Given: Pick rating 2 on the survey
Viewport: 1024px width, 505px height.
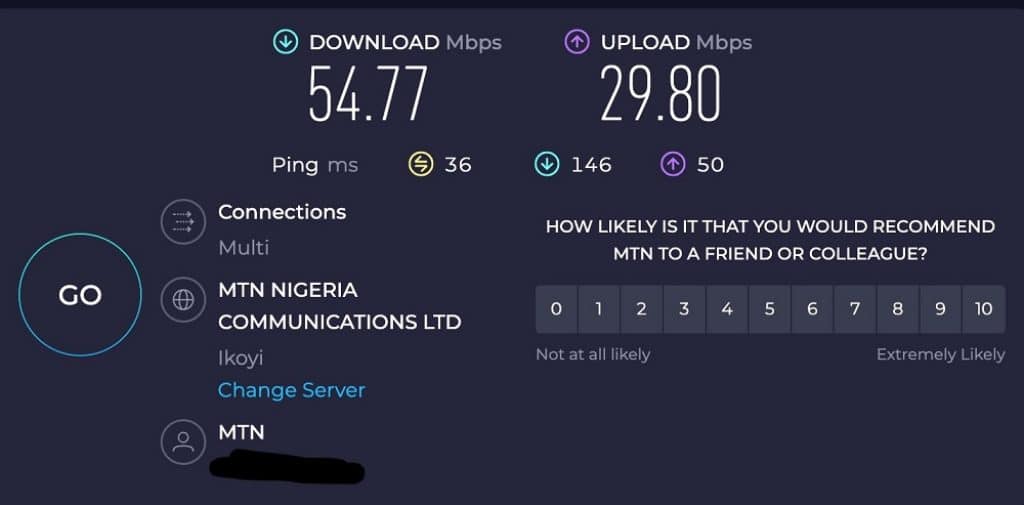Looking at the screenshot, I should [641, 309].
